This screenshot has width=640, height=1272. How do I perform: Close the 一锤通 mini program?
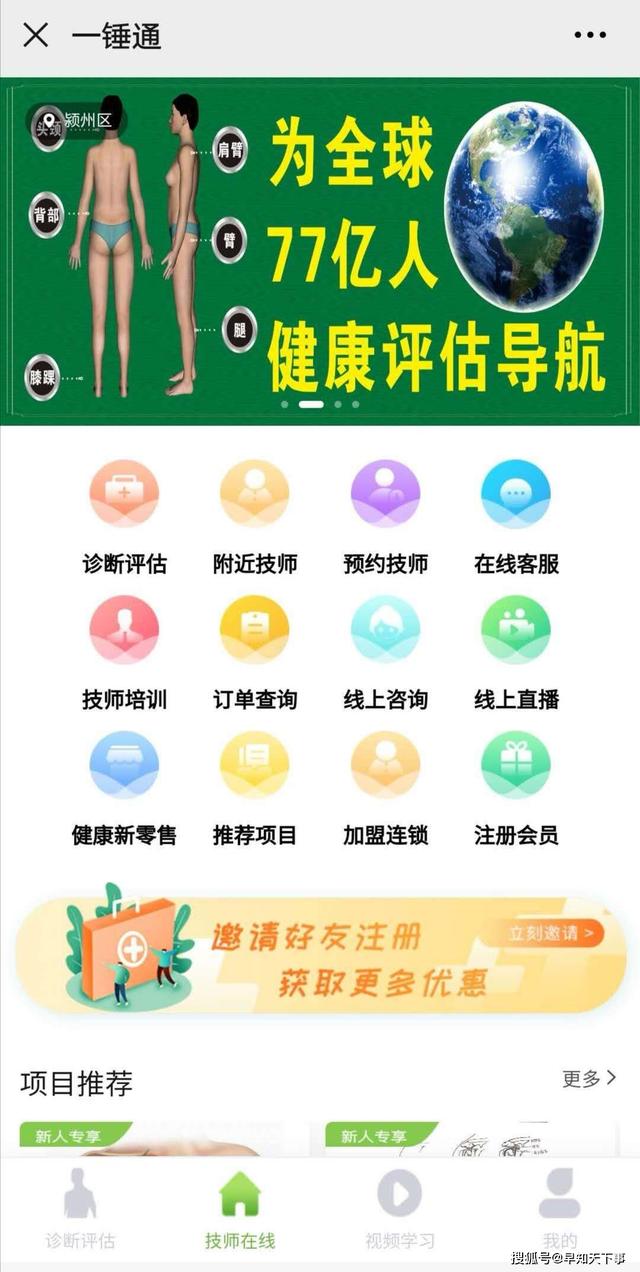(x=36, y=36)
